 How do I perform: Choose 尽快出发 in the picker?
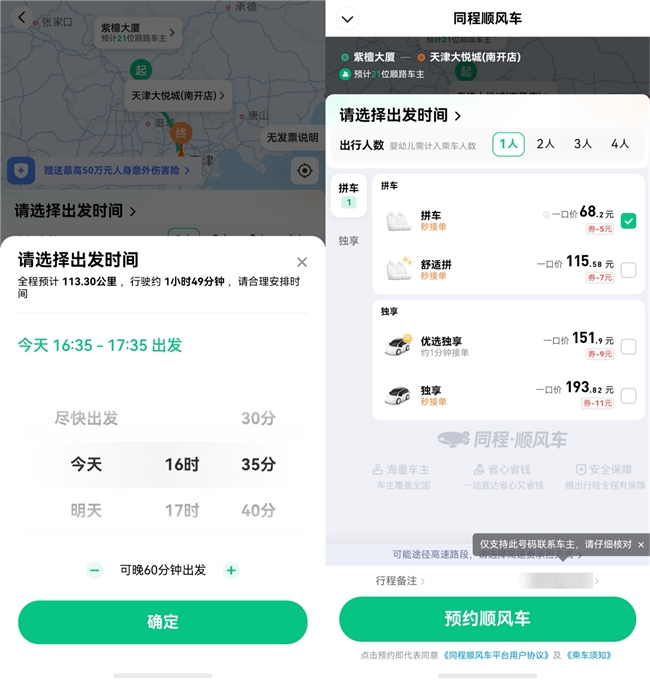[86, 418]
